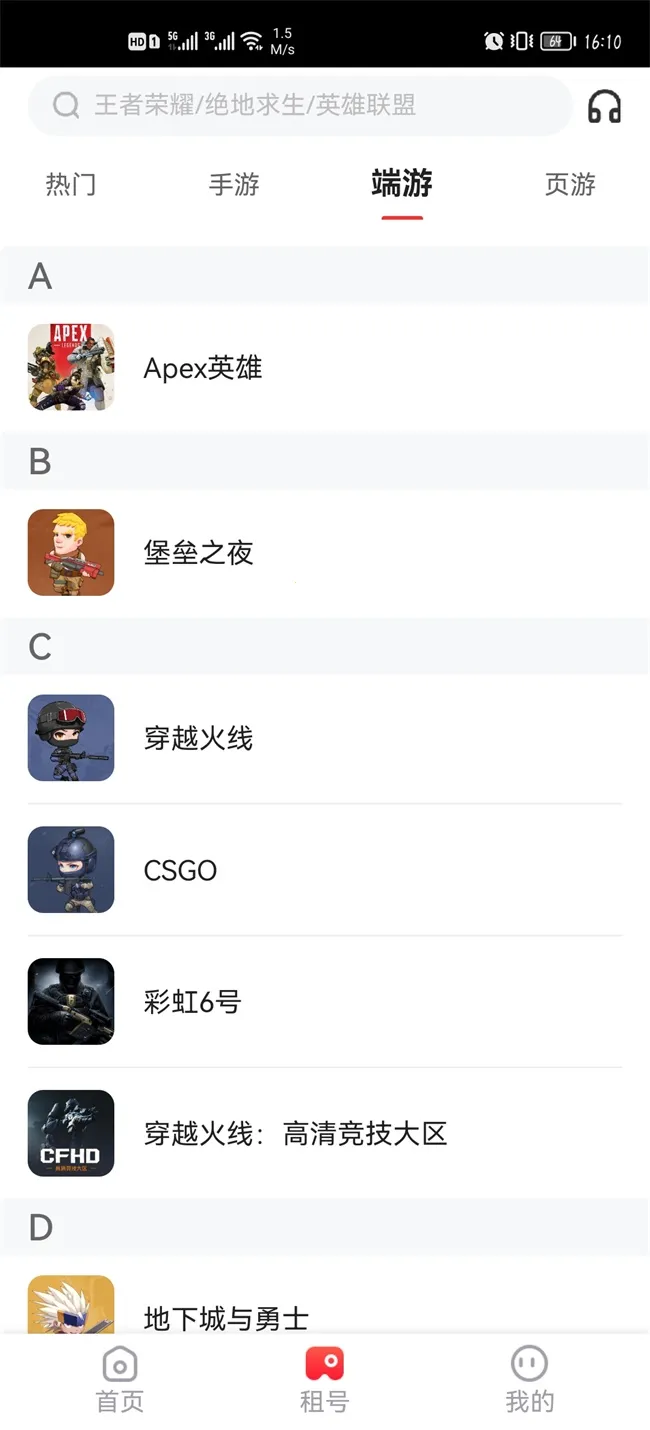Viewport: 650px width, 1430px height.
Task: Open the 我的 profile tab
Action: 529,1380
